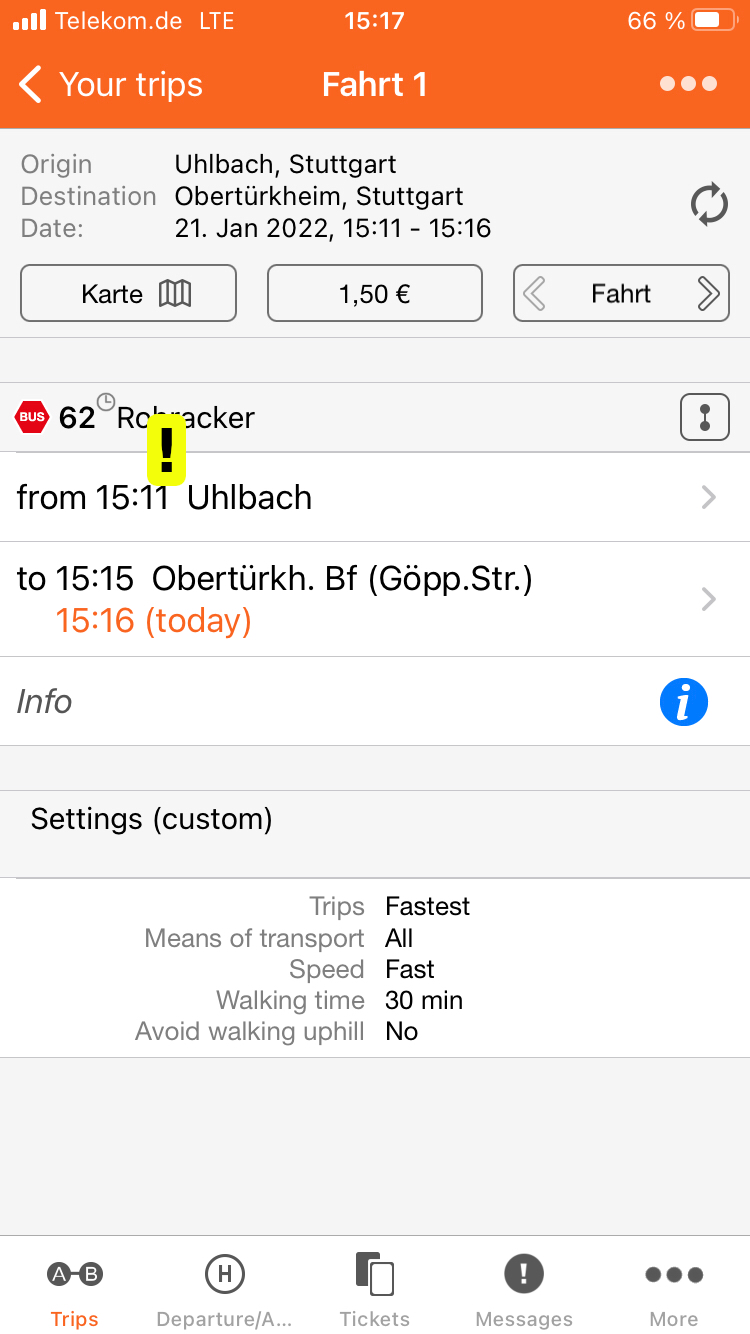Tap the refresh connections icon
750x1334 pixels.
tap(709, 204)
